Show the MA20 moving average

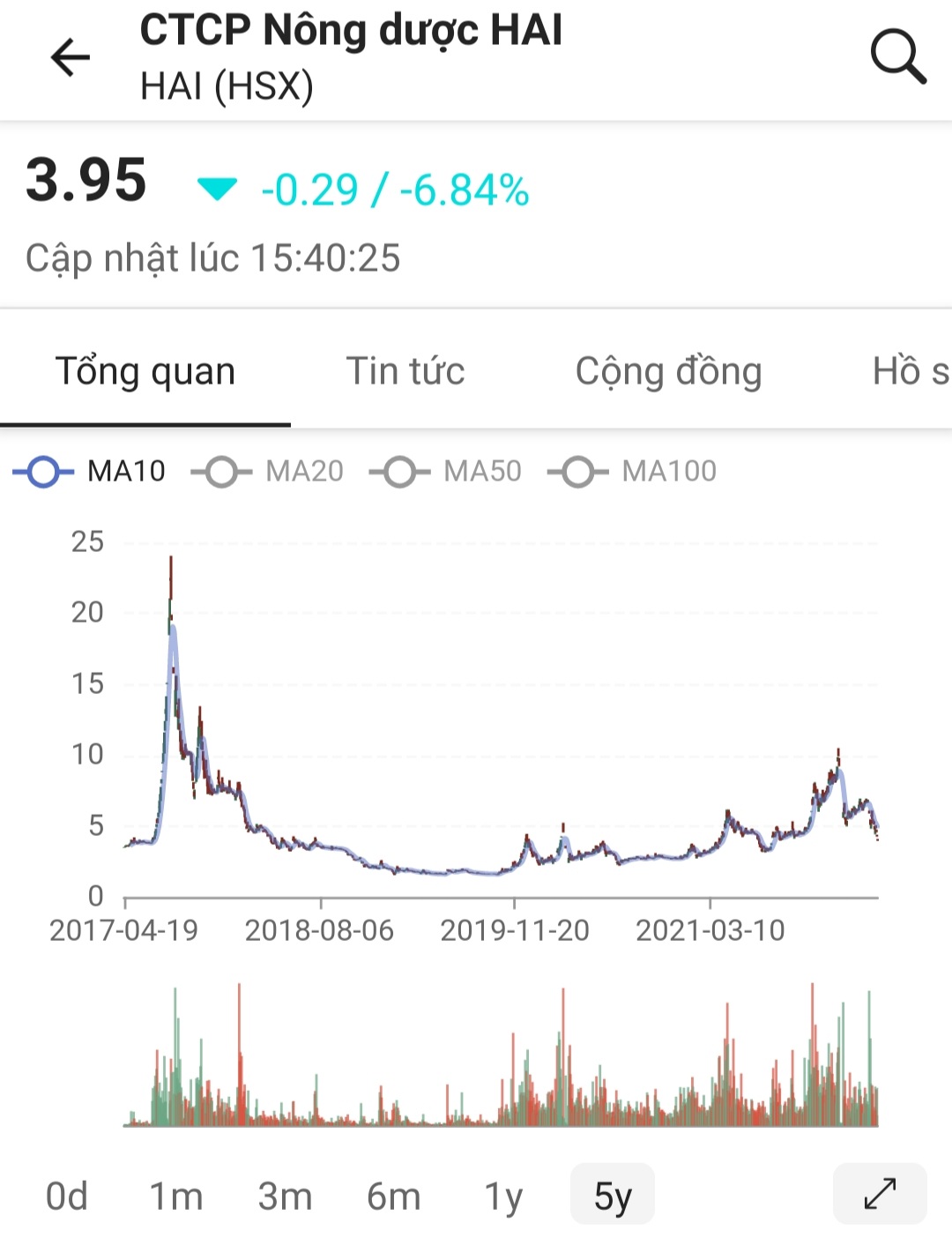tap(268, 472)
